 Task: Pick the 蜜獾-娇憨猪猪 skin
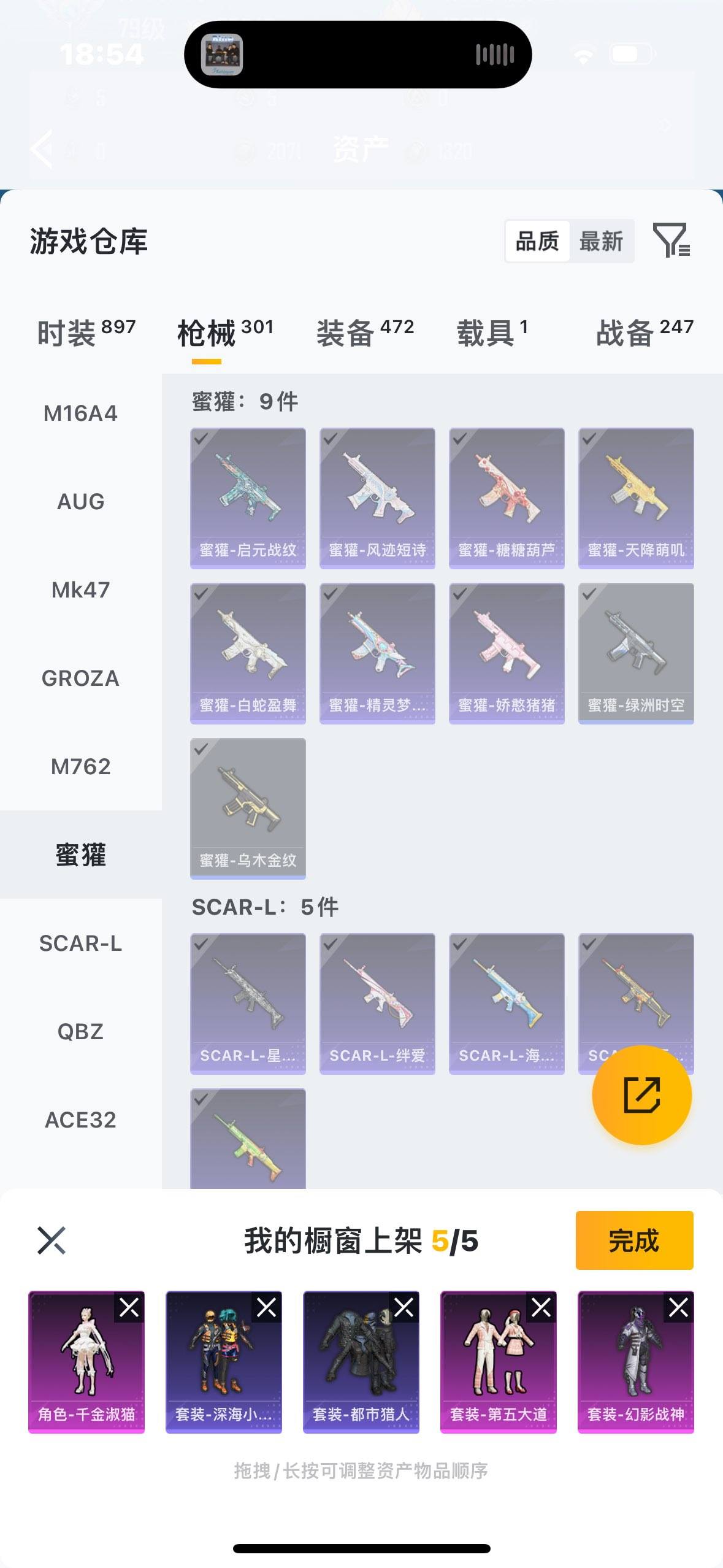click(507, 653)
